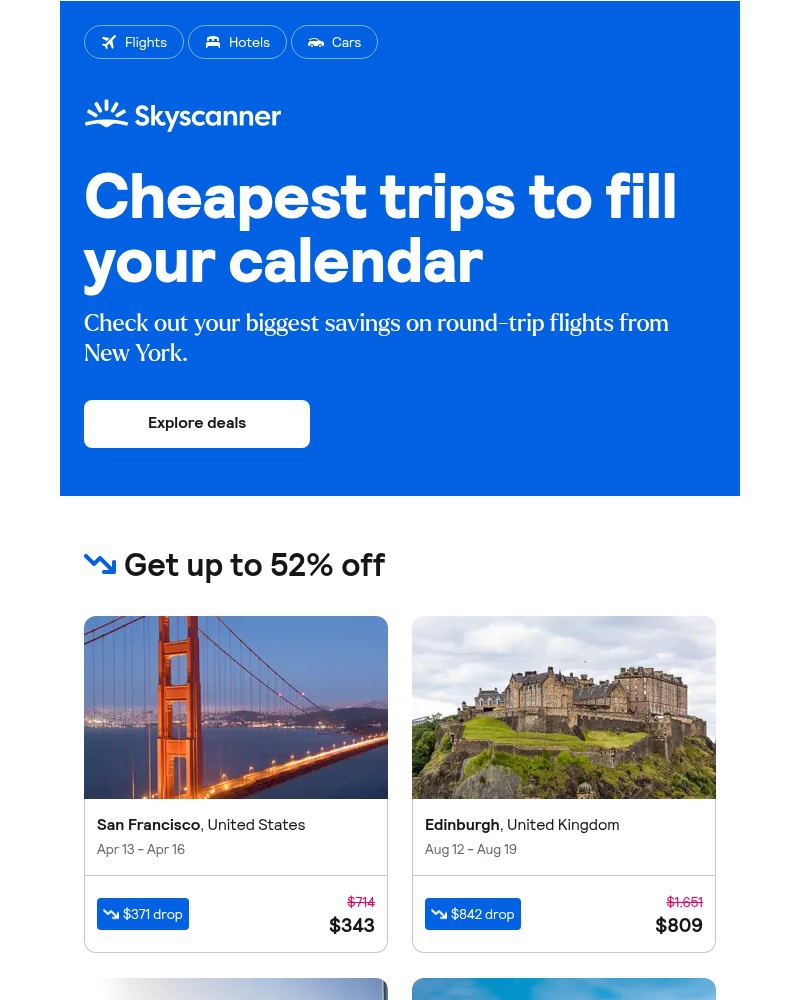
Task: Click the Explore deals button
Action: [196, 423]
